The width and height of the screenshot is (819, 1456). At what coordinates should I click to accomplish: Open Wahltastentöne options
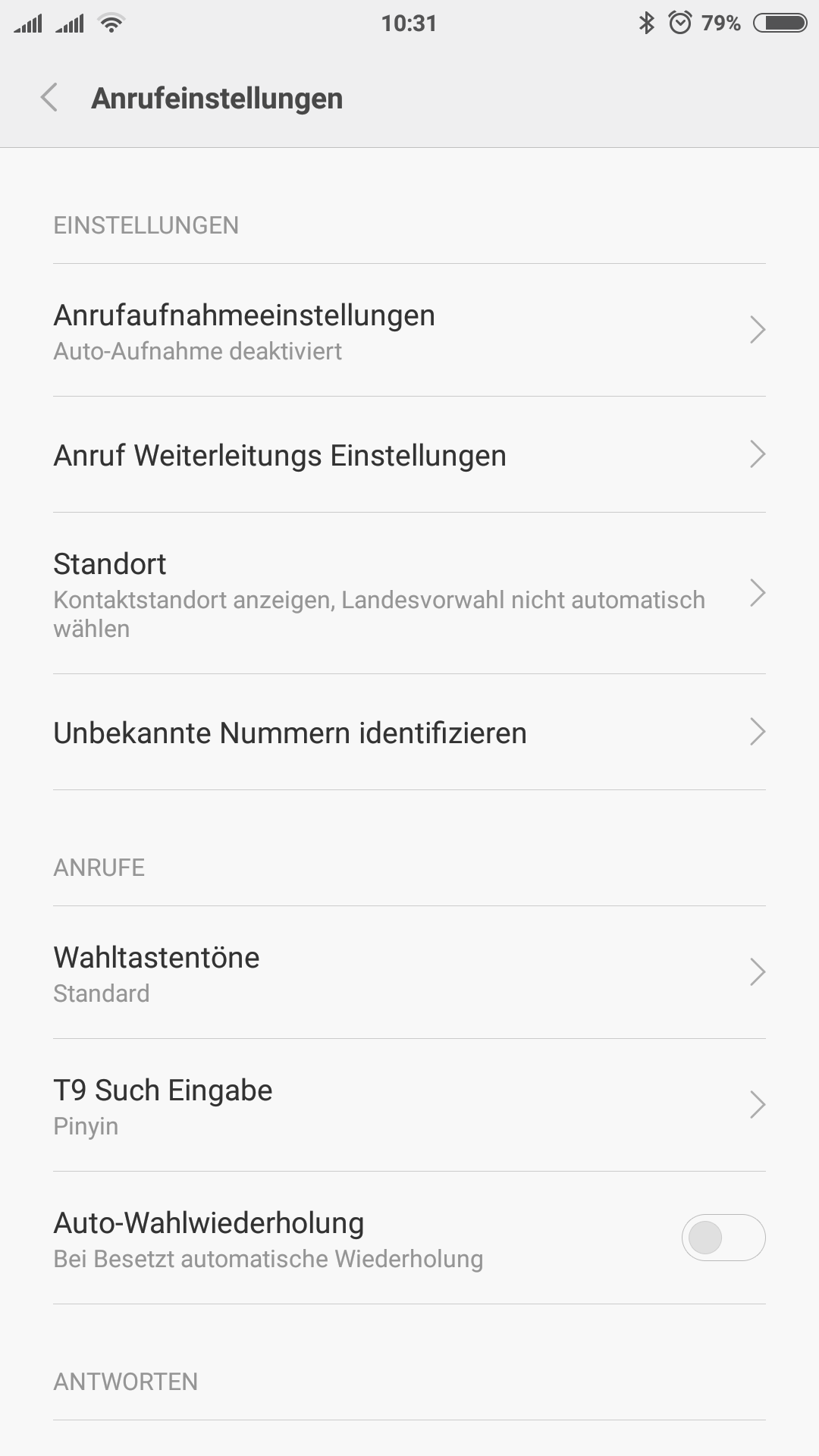click(409, 973)
